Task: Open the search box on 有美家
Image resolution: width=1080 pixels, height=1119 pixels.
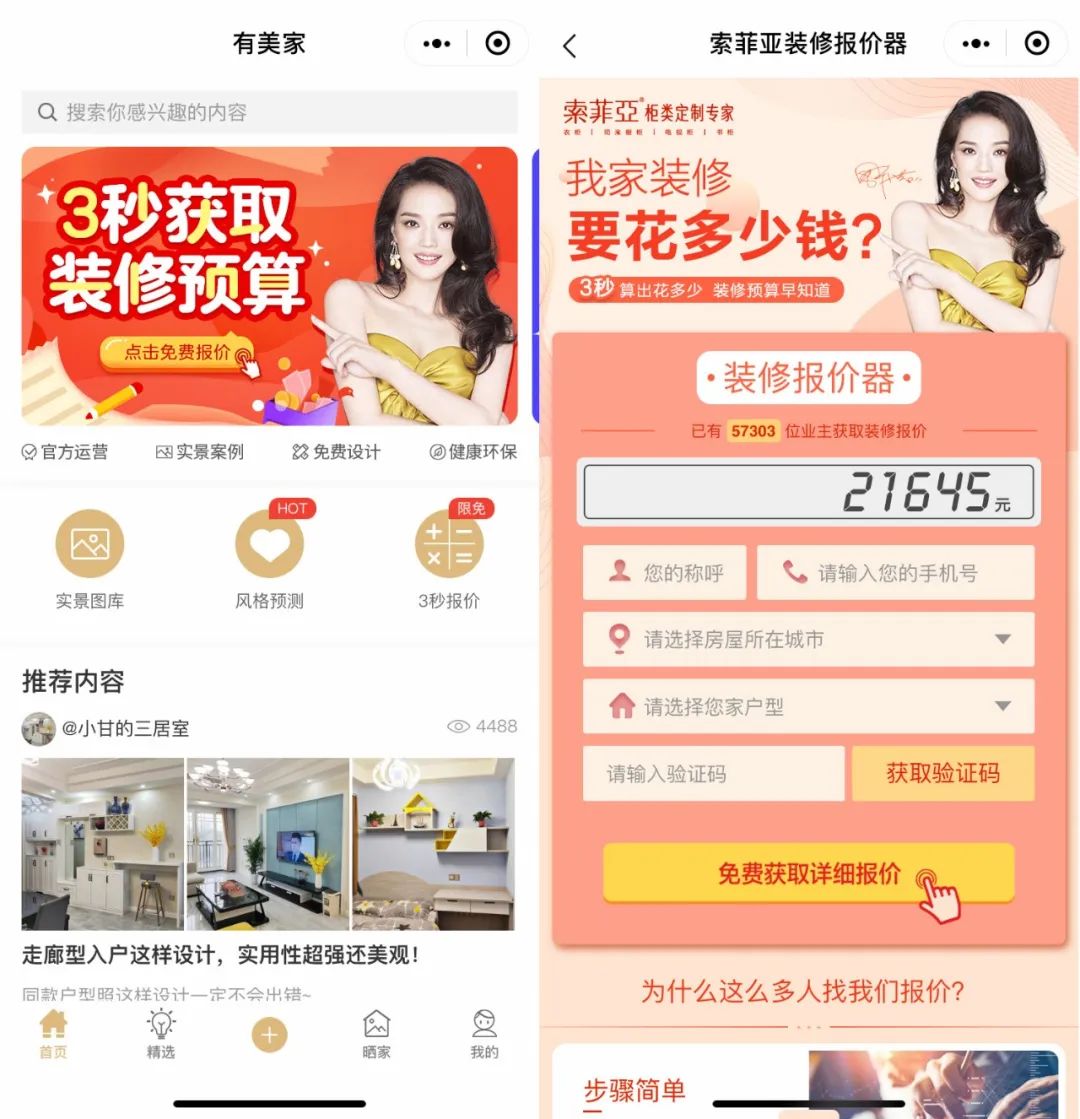Action: (269, 112)
